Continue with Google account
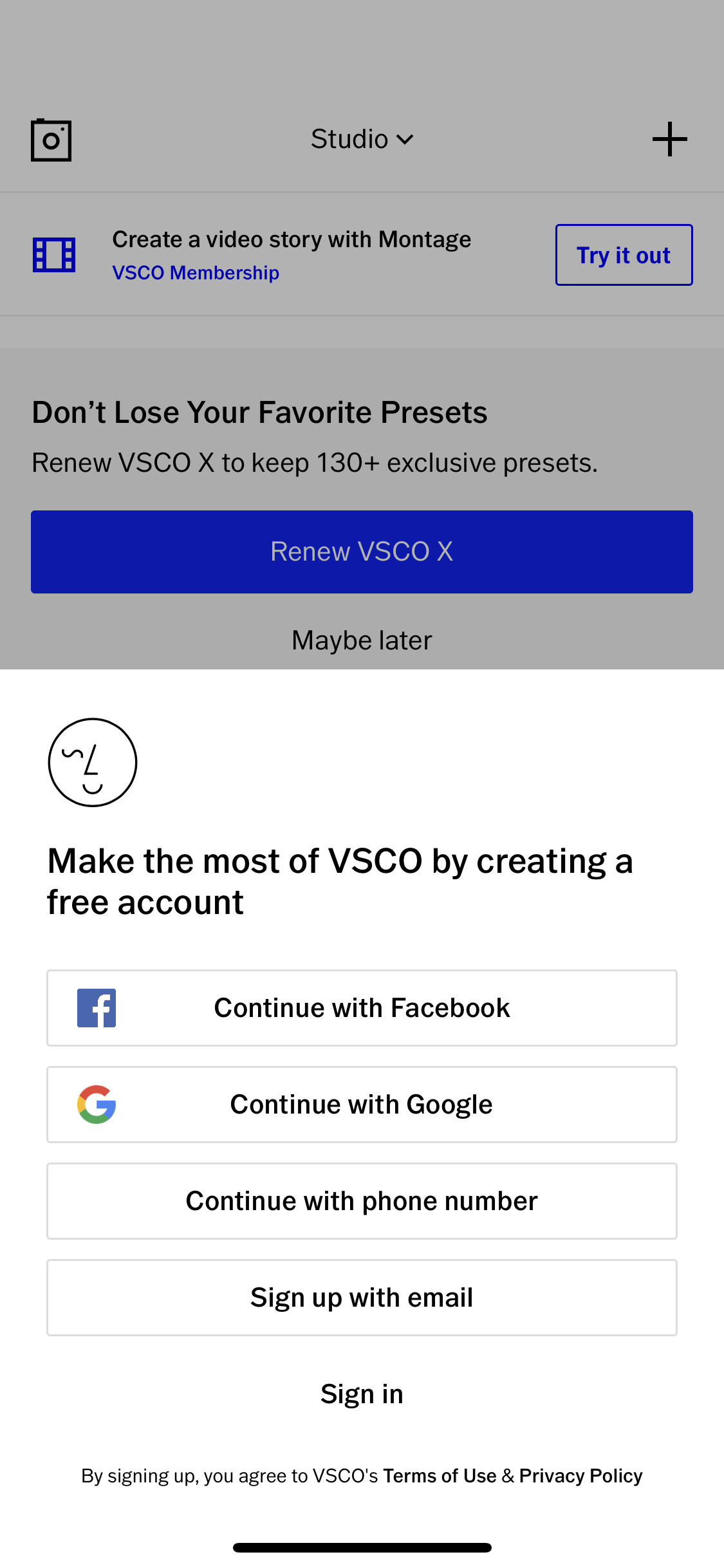The width and height of the screenshot is (724, 1568). (362, 1105)
